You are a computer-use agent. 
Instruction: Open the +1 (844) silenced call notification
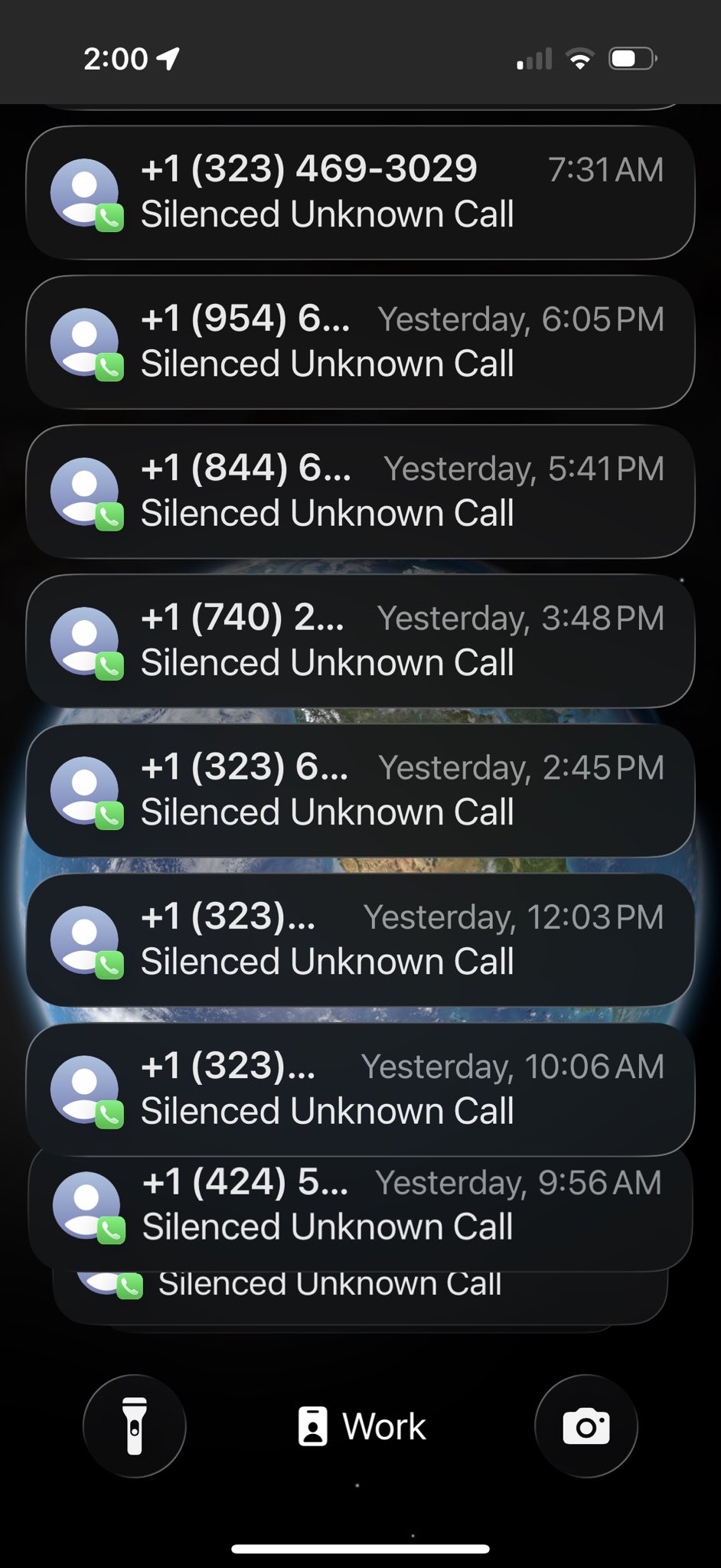click(360, 491)
